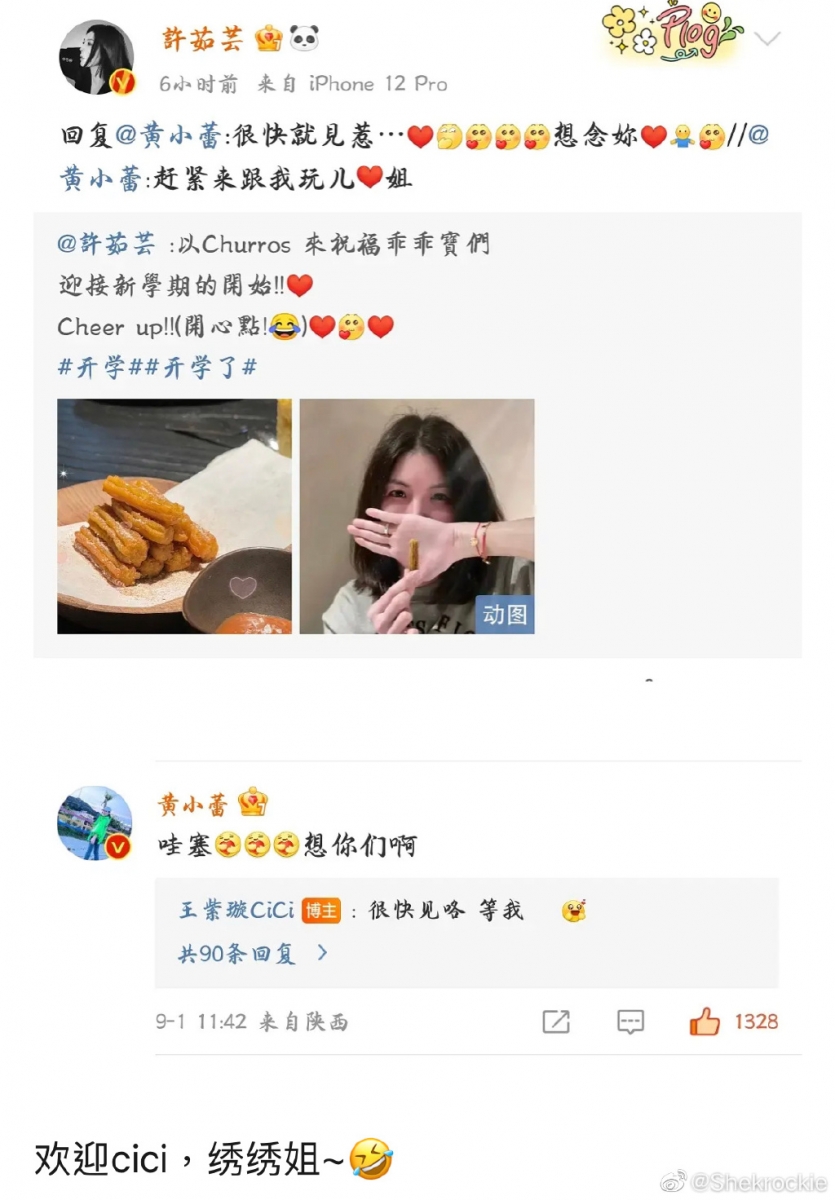835x1200 pixels.
Task: Open the churros photo thumbnail
Action: tap(176, 518)
